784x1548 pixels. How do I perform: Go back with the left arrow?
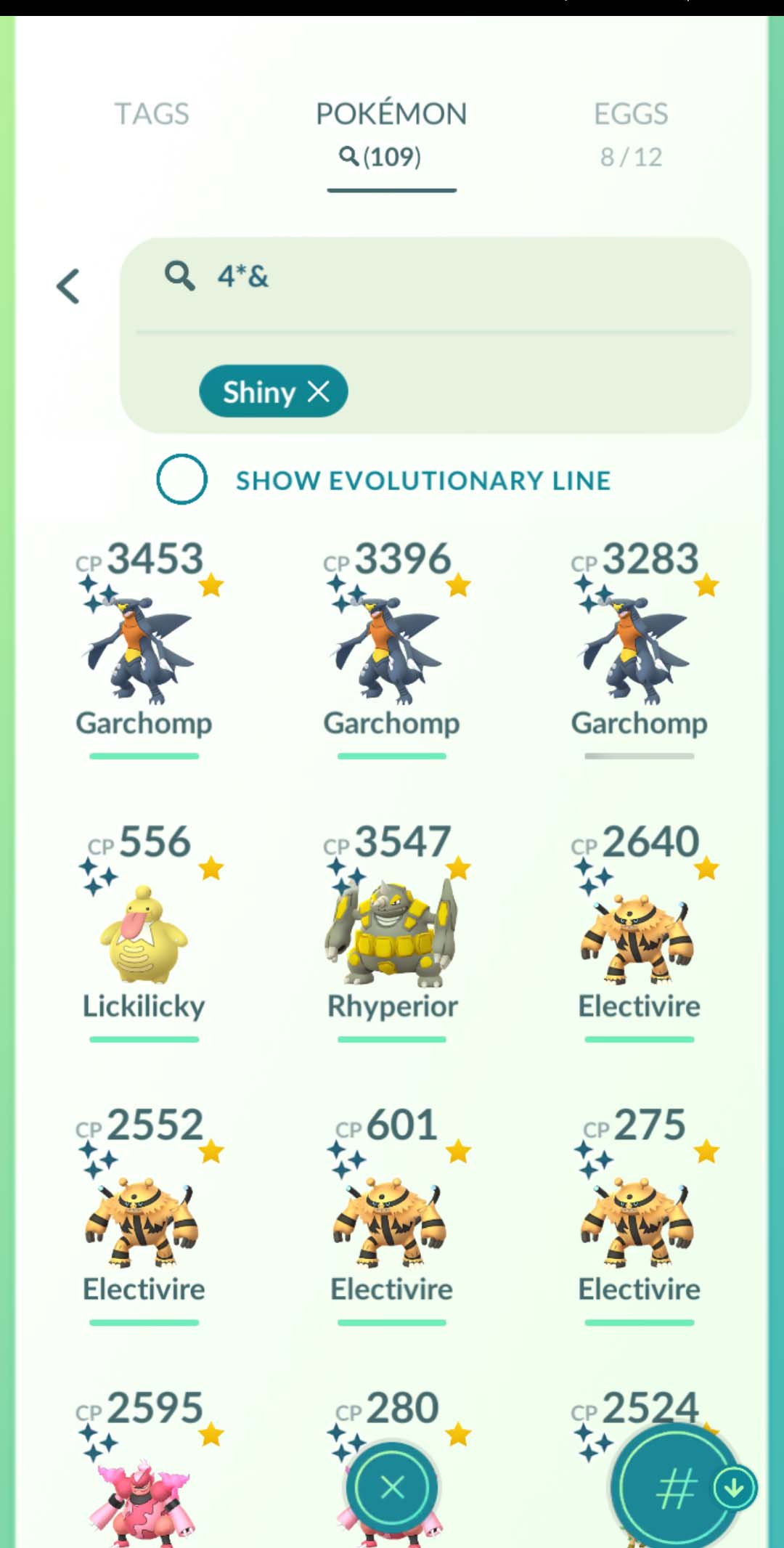tap(68, 286)
